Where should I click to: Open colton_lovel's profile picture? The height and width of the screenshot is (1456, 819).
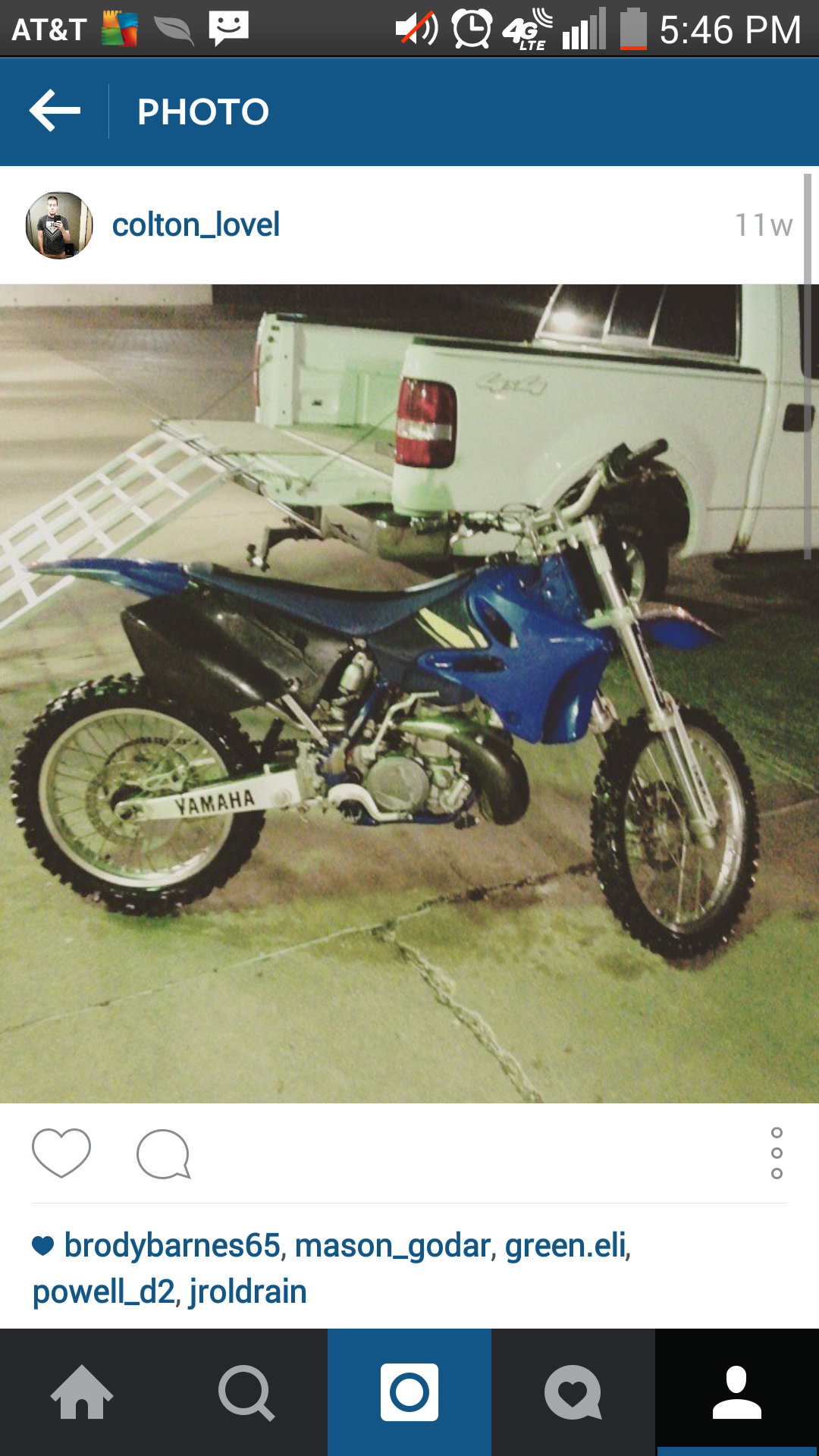(x=59, y=225)
